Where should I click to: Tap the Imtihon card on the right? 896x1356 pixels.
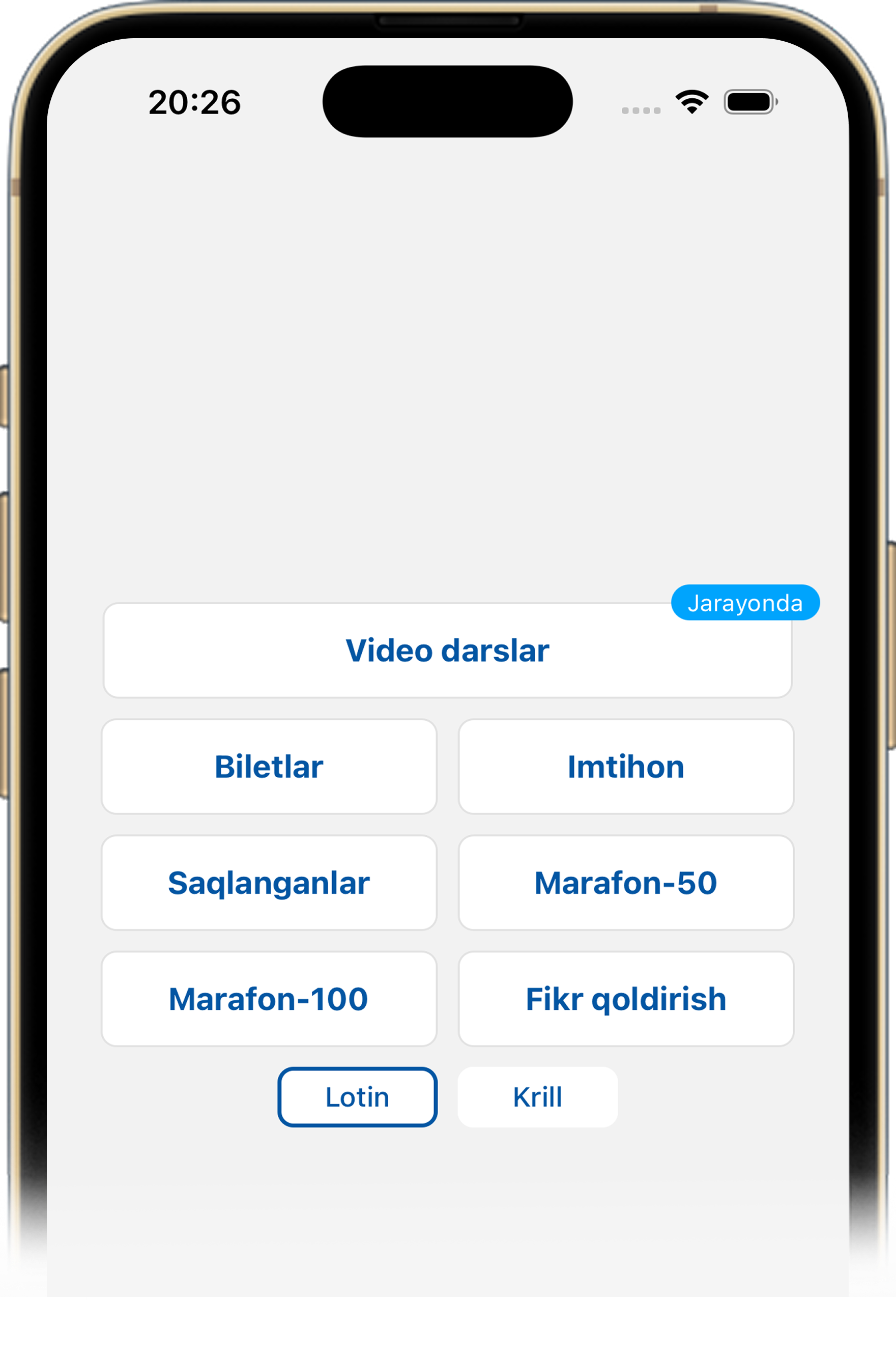pyautogui.click(x=625, y=767)
